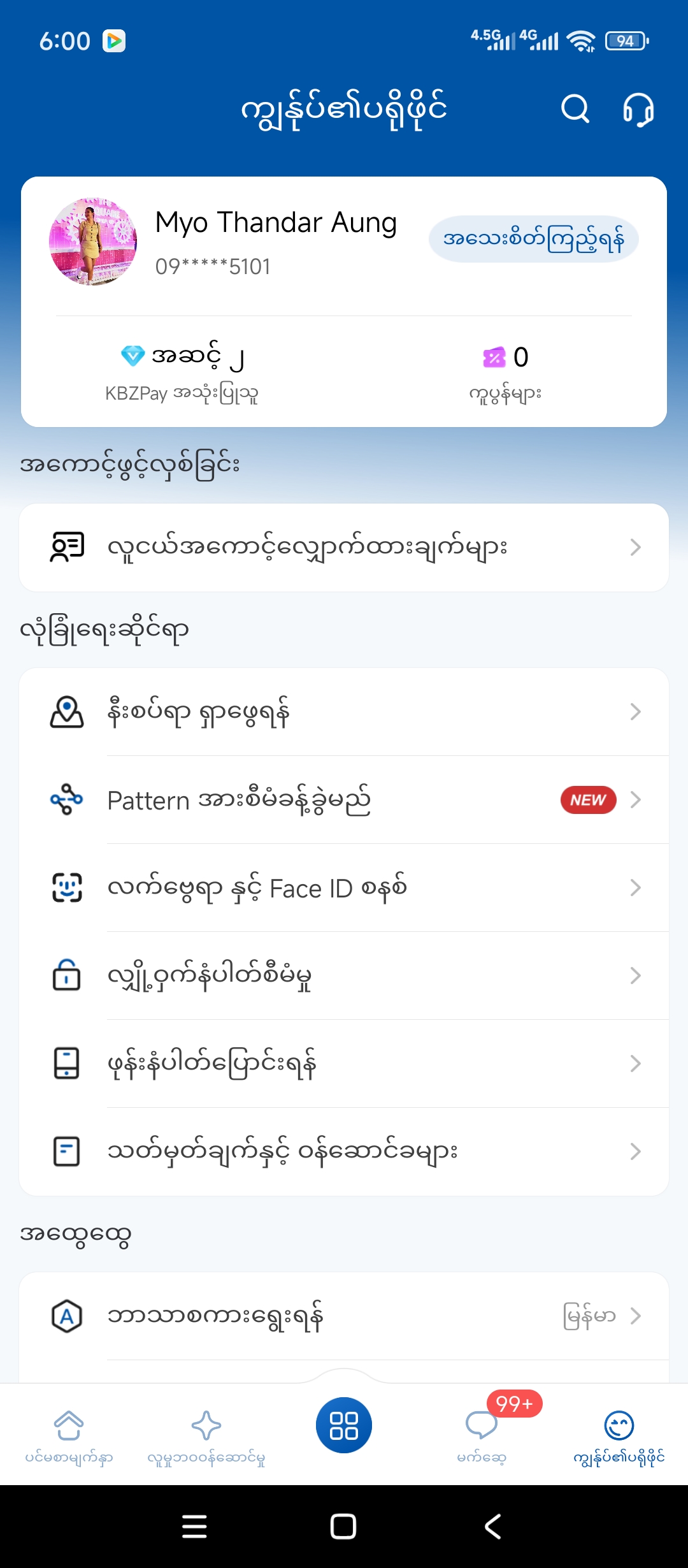Select ဖုန်းနံပါတ်ပြောင်းရန် to change phone number
688x1568 pixels.
click(344, 1064)
